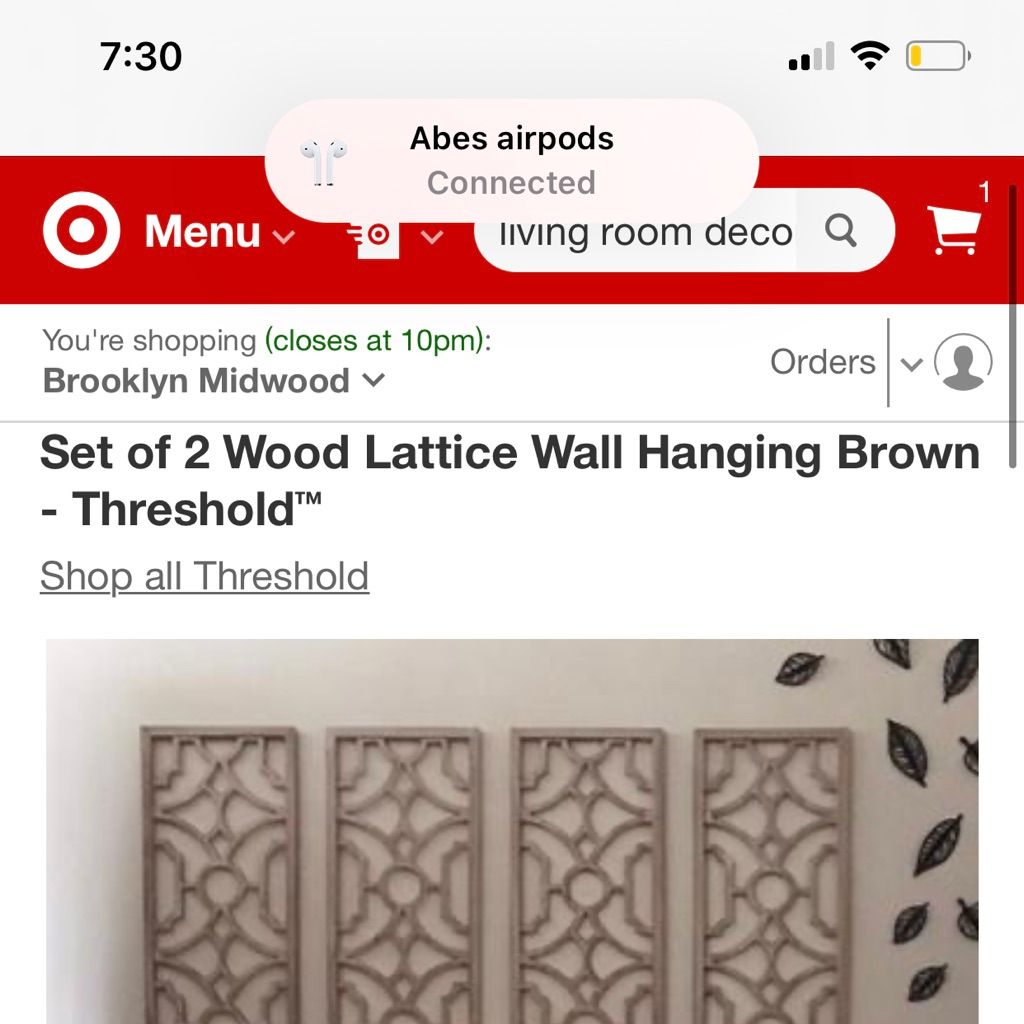Tap the living room deco search field

point(645,233)
